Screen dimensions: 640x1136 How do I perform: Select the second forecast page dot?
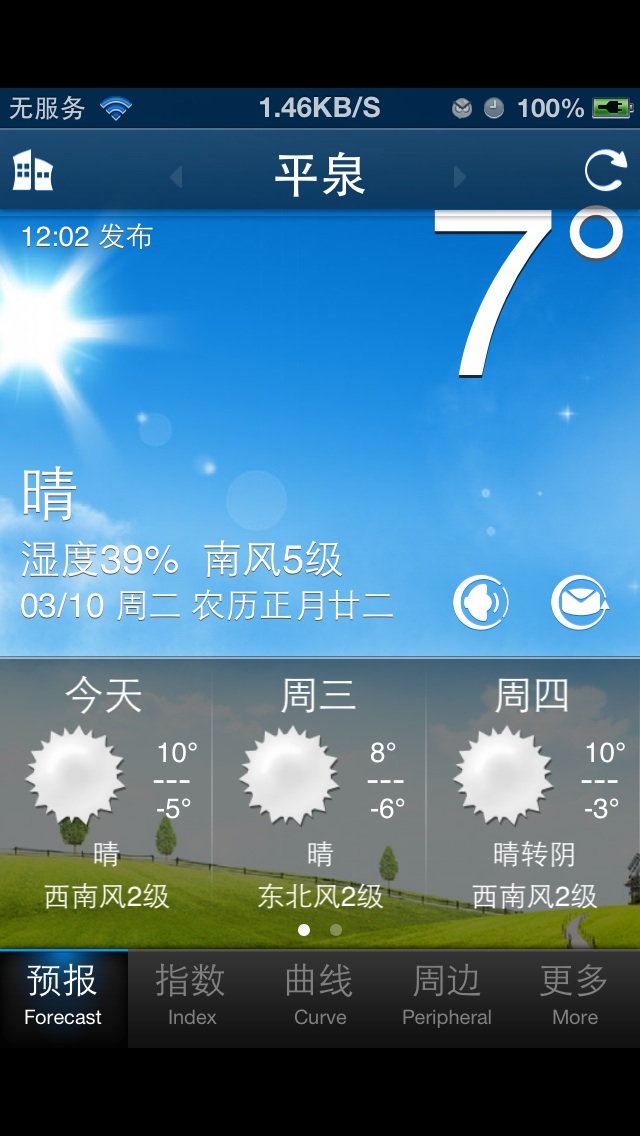point(336,930)
